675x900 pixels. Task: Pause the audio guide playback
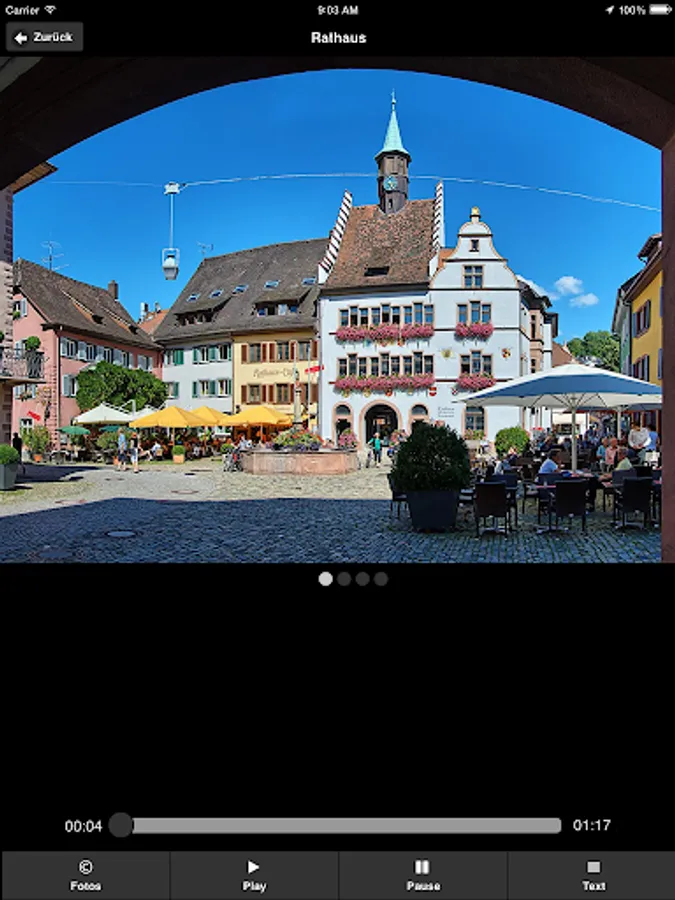pyautogui.click(x=423, y=875)
